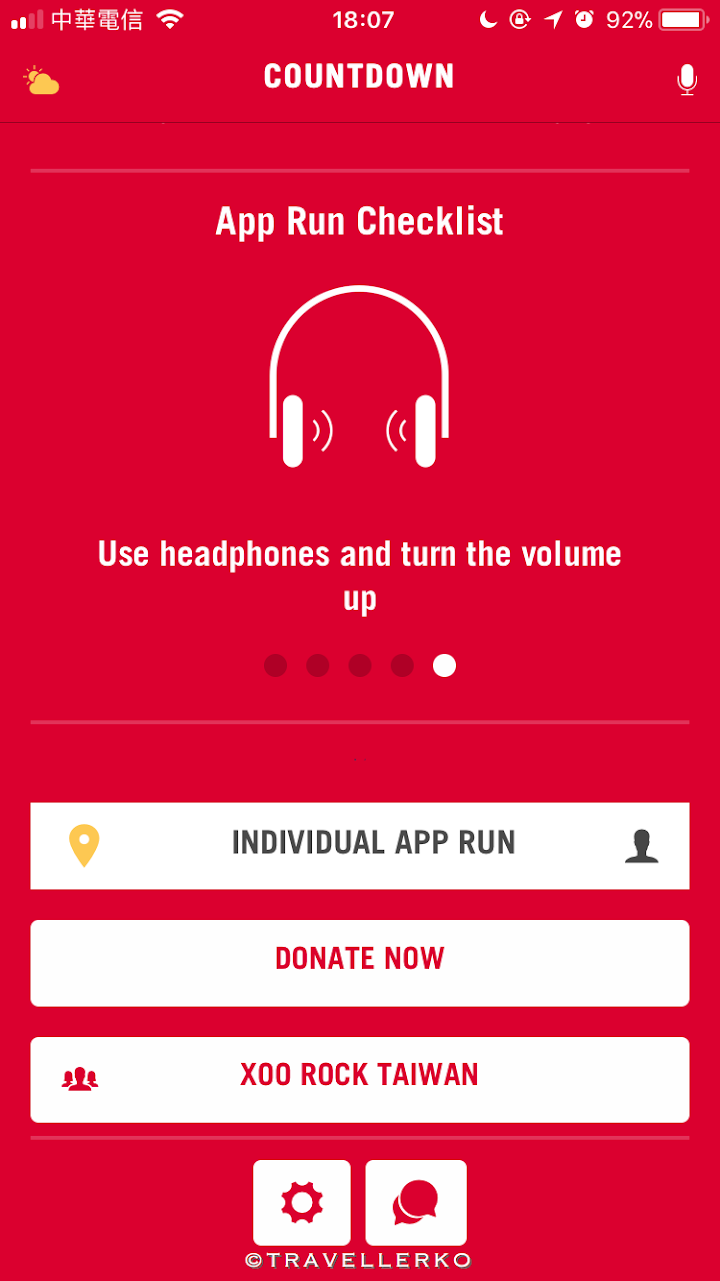Select Individual App Run

point(360,845)
